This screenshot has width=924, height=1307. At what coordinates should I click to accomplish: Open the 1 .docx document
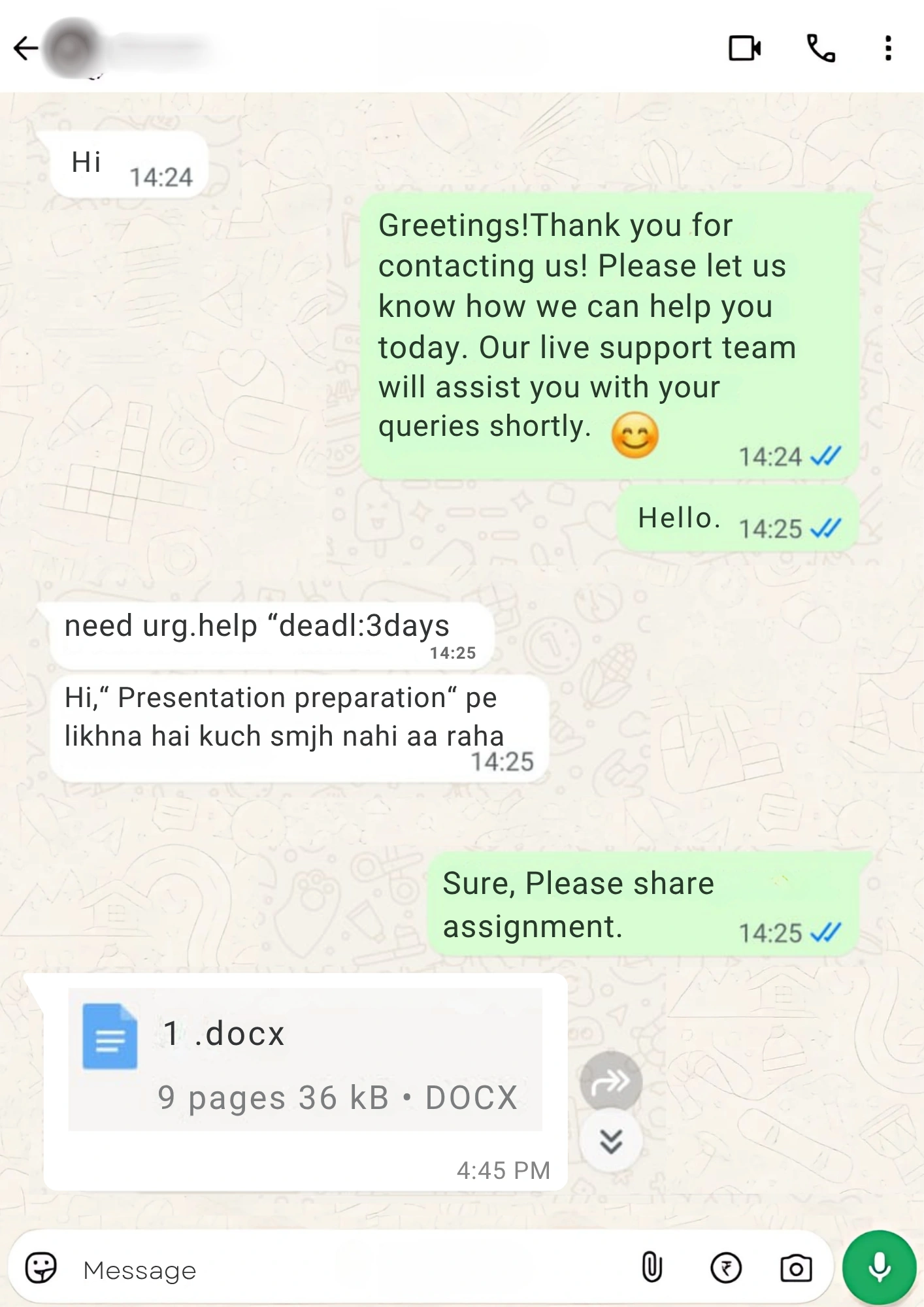[305, 1059]
